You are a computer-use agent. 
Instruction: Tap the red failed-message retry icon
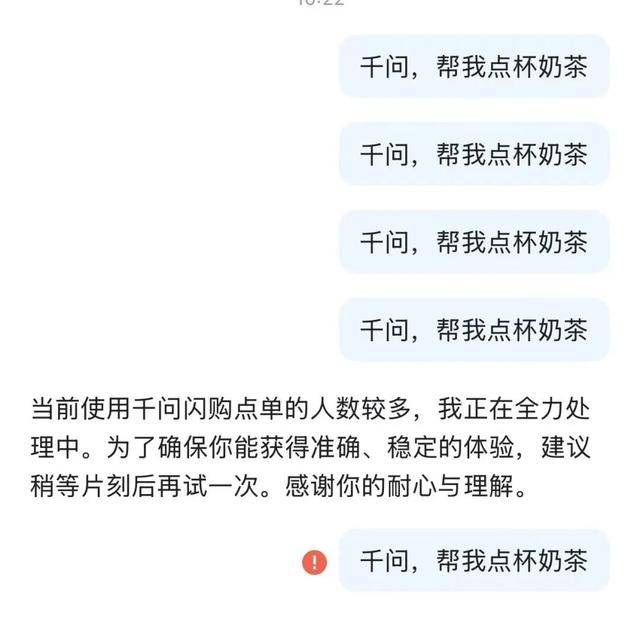[x=314, y=562]
